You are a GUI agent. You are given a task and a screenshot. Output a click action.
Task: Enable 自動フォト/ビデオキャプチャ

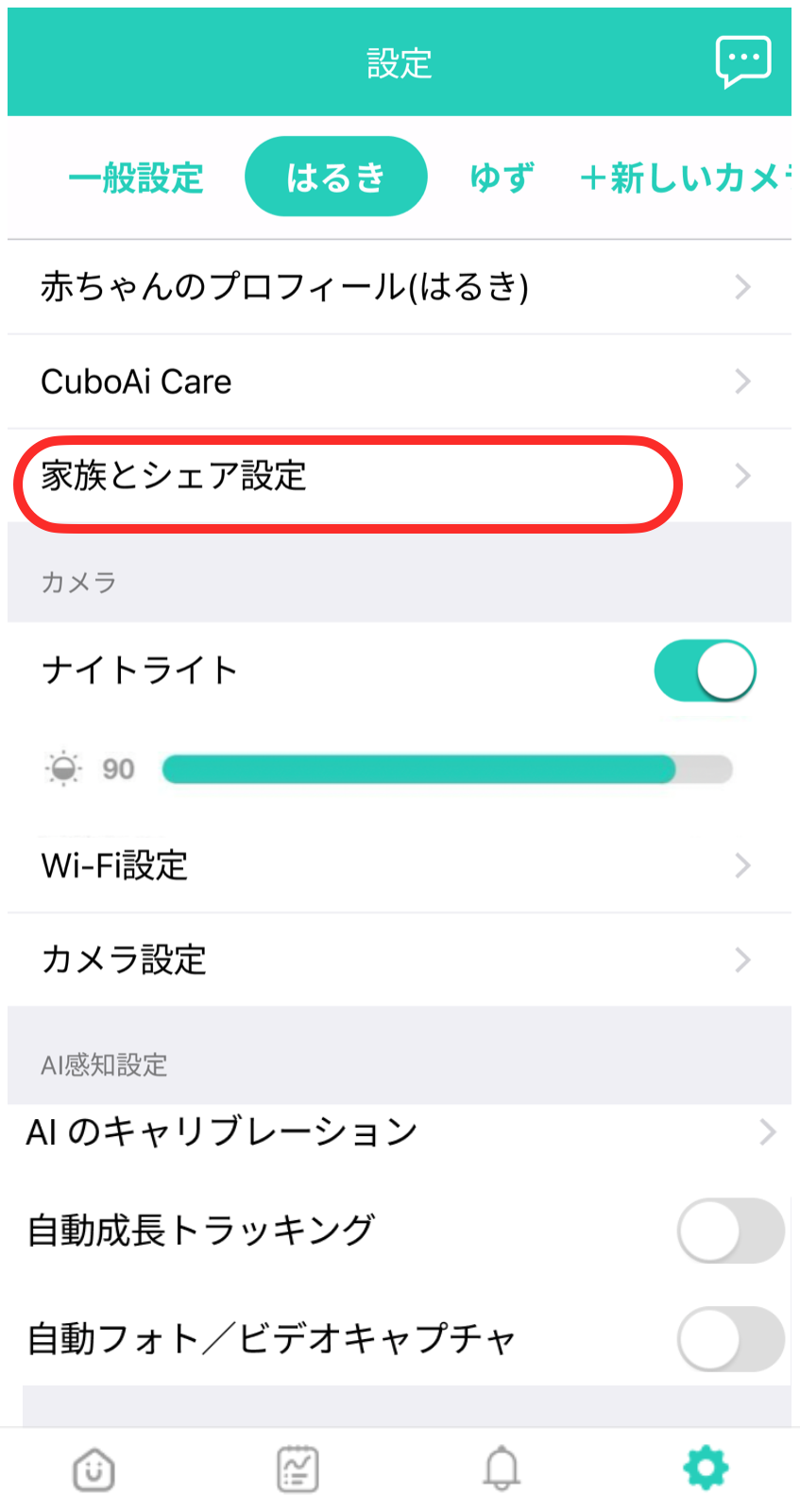730,1338
